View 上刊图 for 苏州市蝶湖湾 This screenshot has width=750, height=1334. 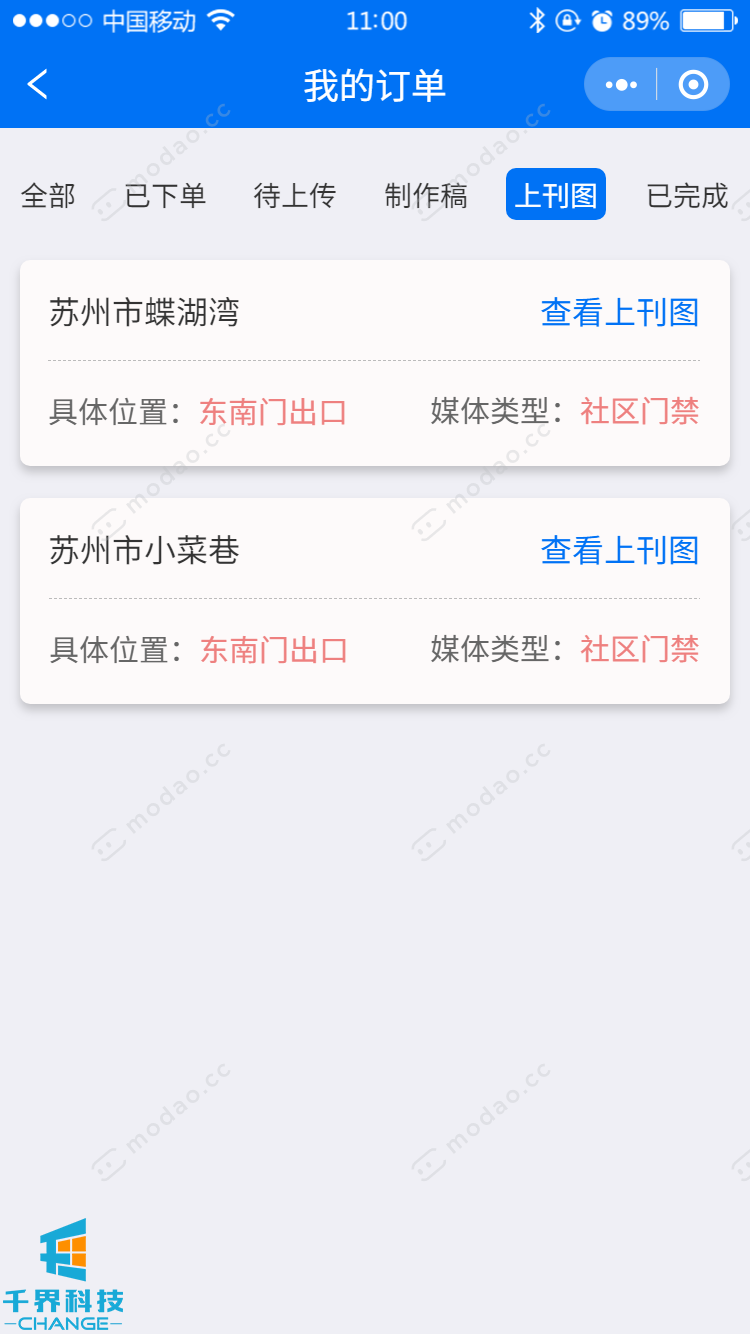click(x=619, y=313)
